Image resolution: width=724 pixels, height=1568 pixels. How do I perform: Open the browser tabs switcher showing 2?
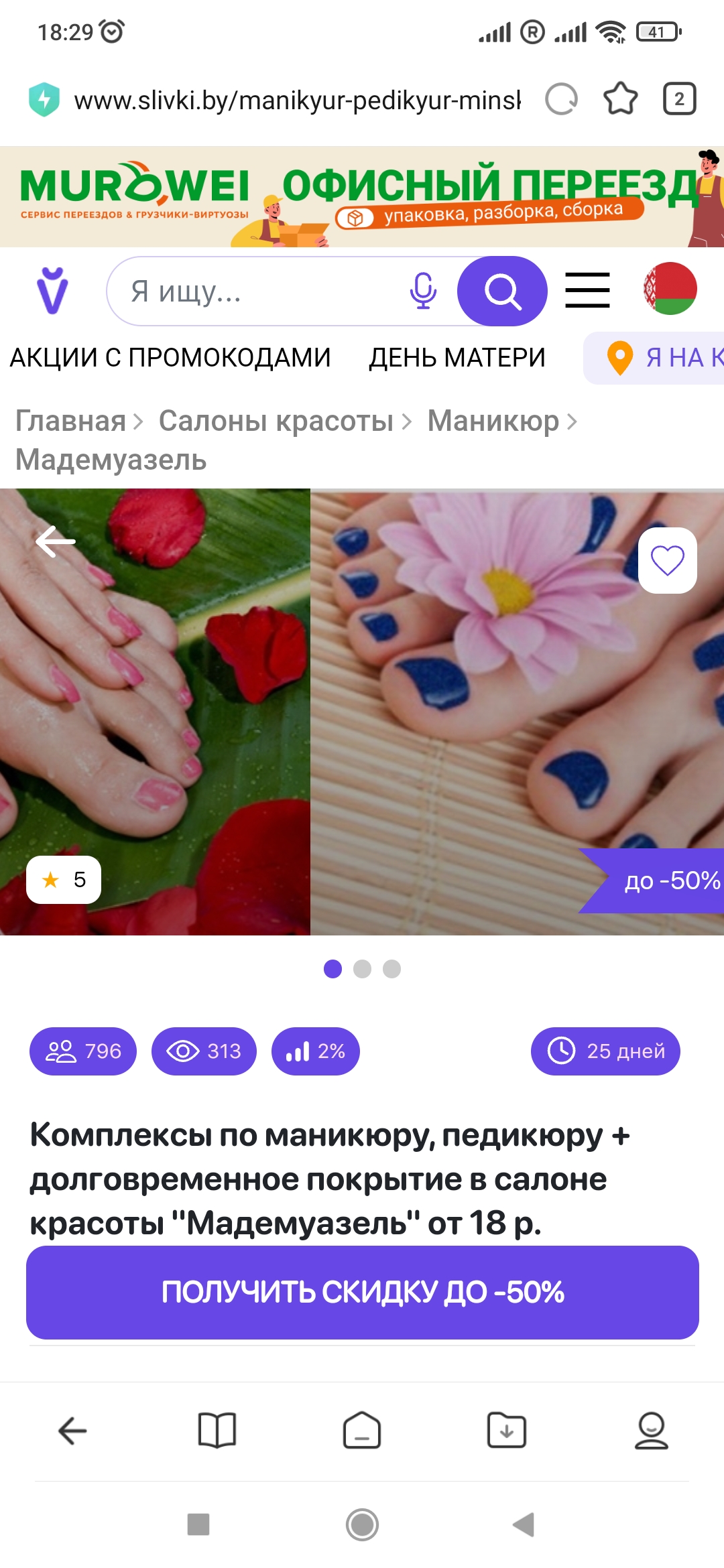[x=679, y=99]
